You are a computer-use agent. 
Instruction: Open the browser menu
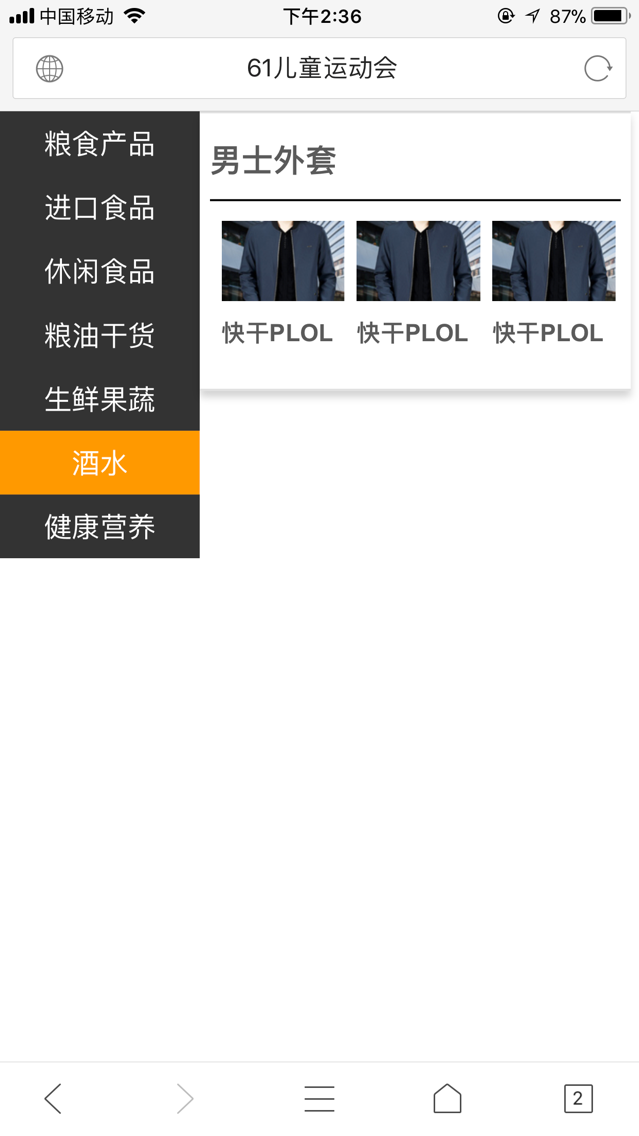[319, 1098]
